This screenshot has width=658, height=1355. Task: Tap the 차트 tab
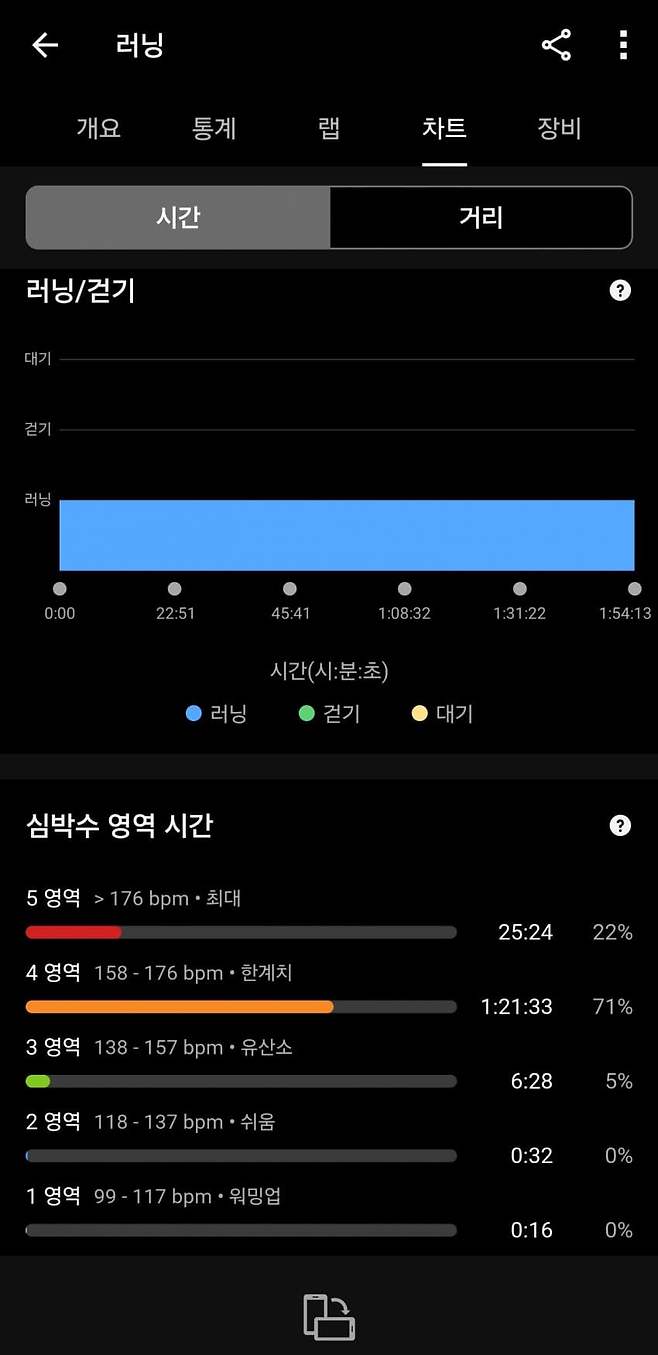tap(444, 129)
